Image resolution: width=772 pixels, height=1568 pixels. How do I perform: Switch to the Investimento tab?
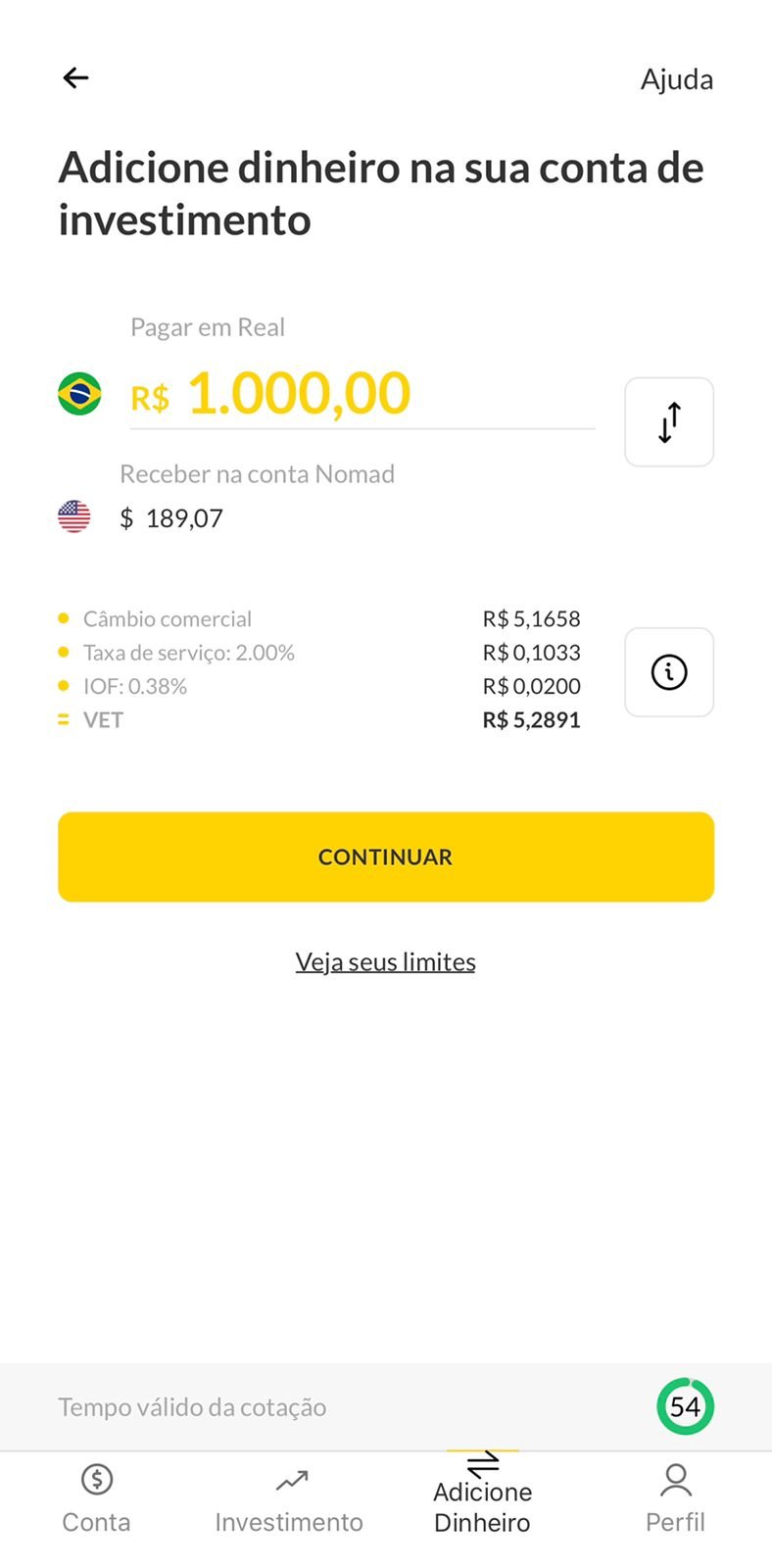pos(289,1499)
